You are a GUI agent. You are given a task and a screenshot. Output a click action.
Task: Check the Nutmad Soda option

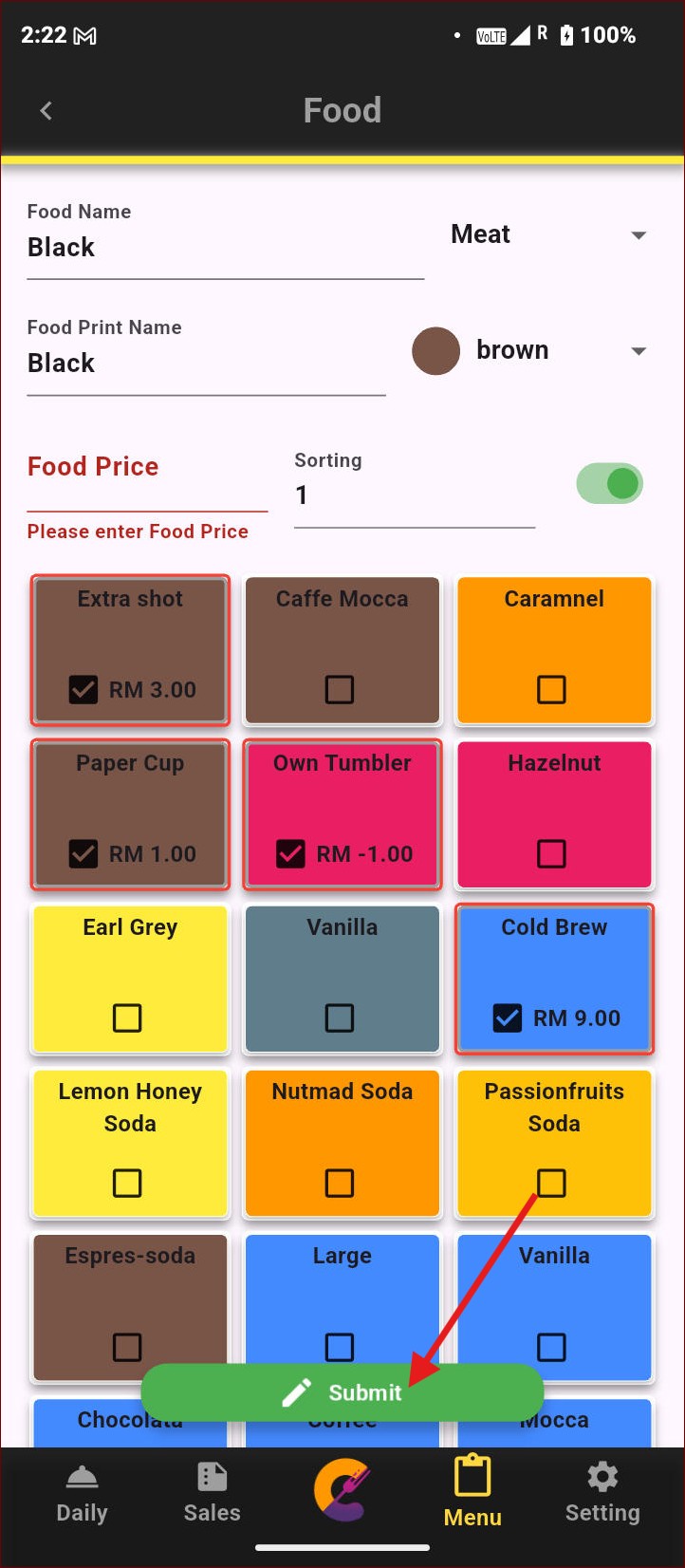coord(340,1183)
